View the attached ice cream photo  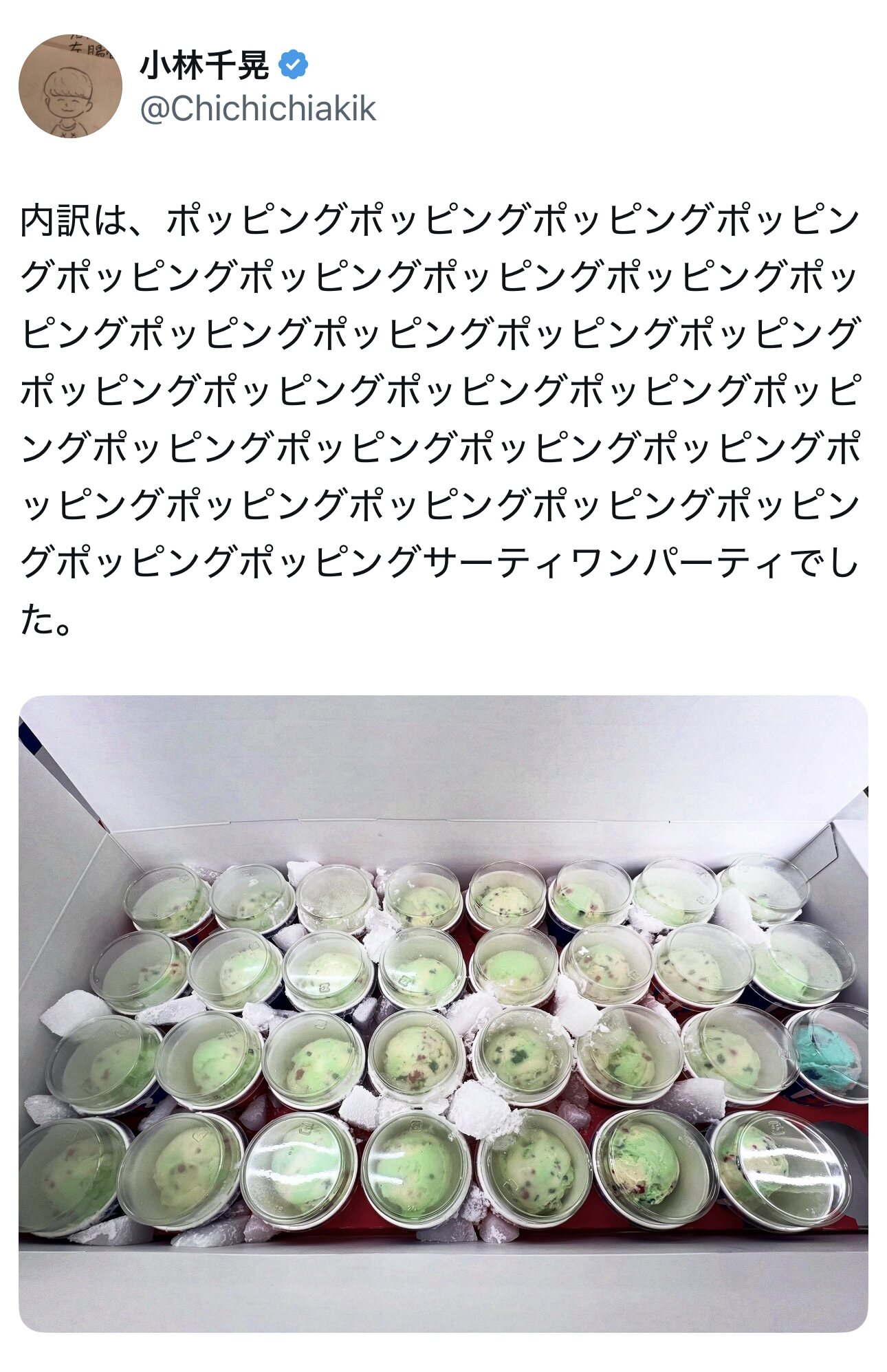pos(443,1014)
